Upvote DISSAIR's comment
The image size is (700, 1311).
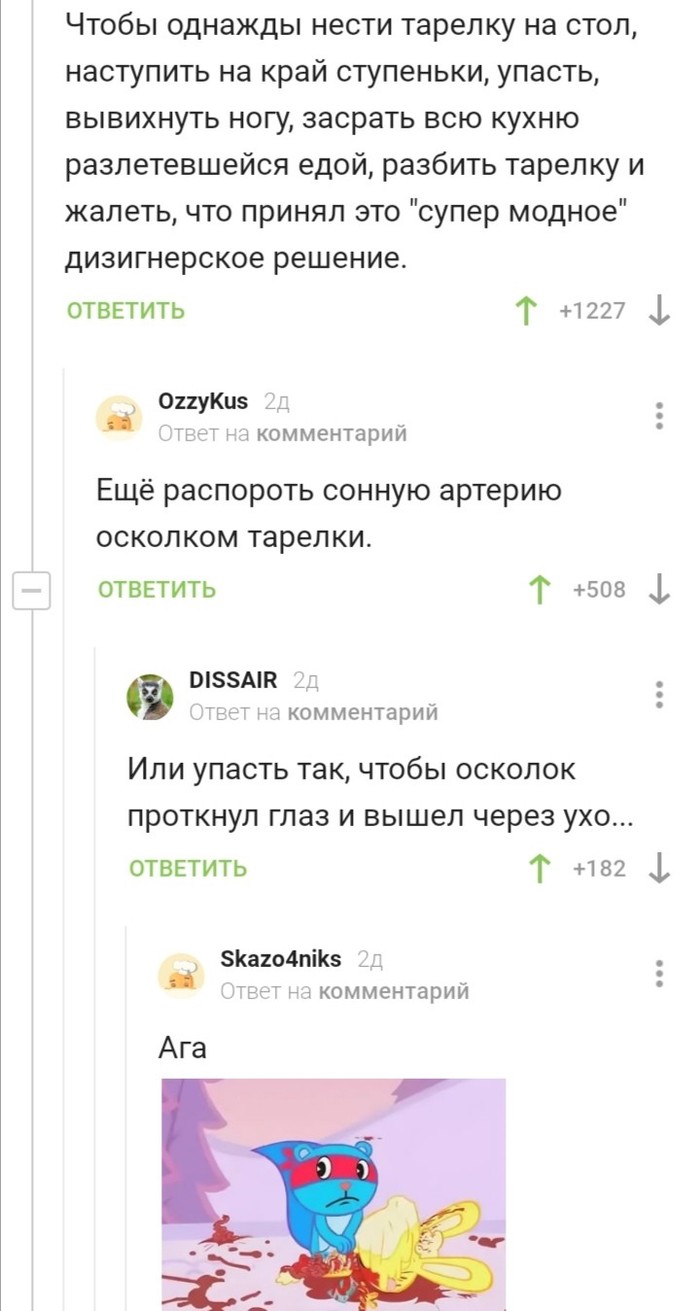(x=538, y=868)
